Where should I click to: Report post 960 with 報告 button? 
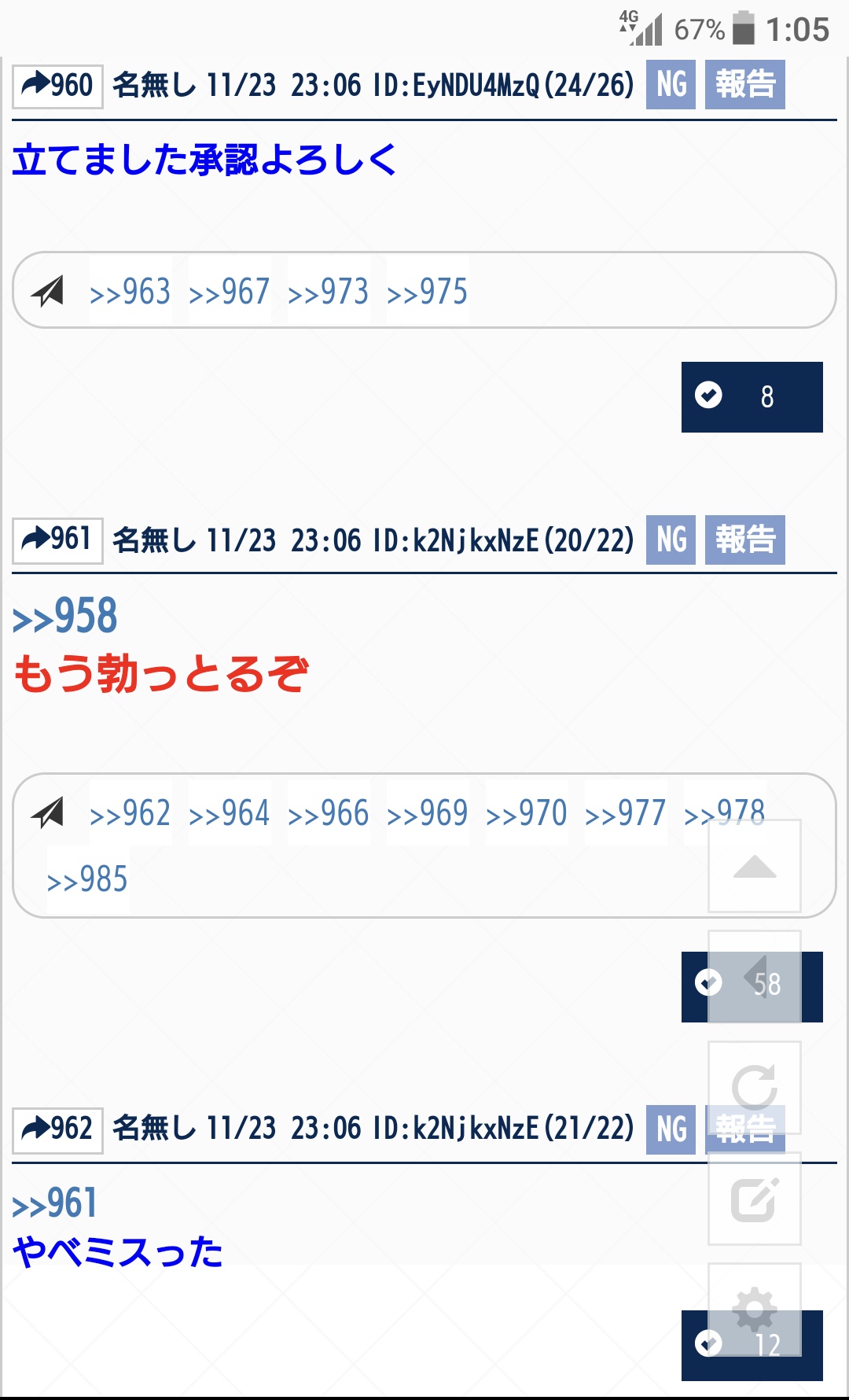click(x=744, y=84)
